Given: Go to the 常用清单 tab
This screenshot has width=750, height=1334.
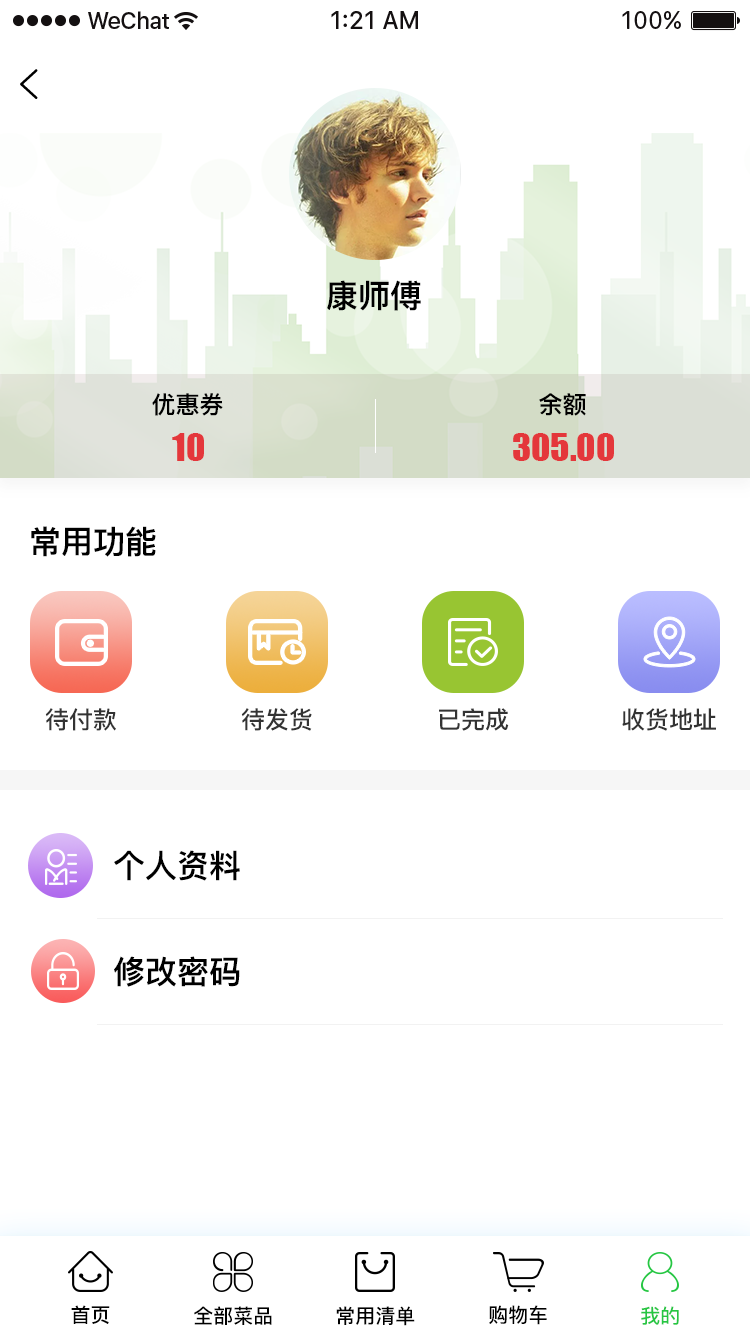Looking at the screenshot, I should [375, 1287].
